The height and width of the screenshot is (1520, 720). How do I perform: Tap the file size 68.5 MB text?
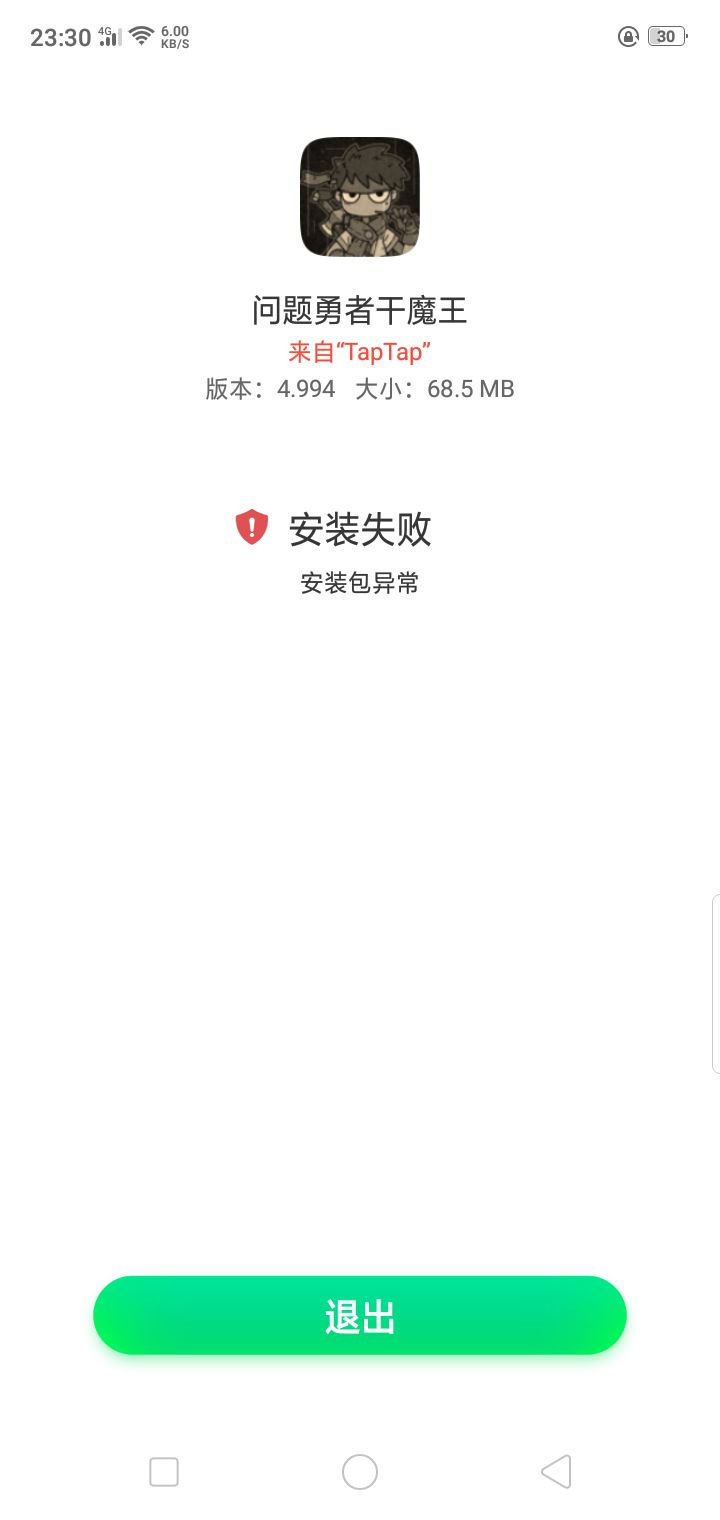469,388
